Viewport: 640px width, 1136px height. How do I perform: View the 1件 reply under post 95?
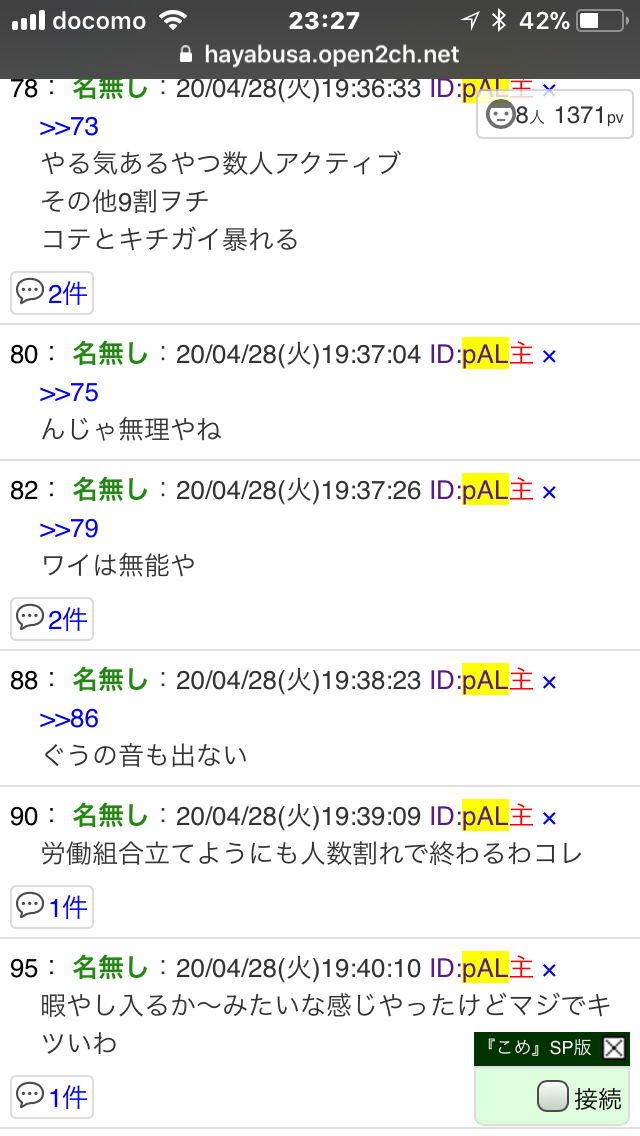52,1097
